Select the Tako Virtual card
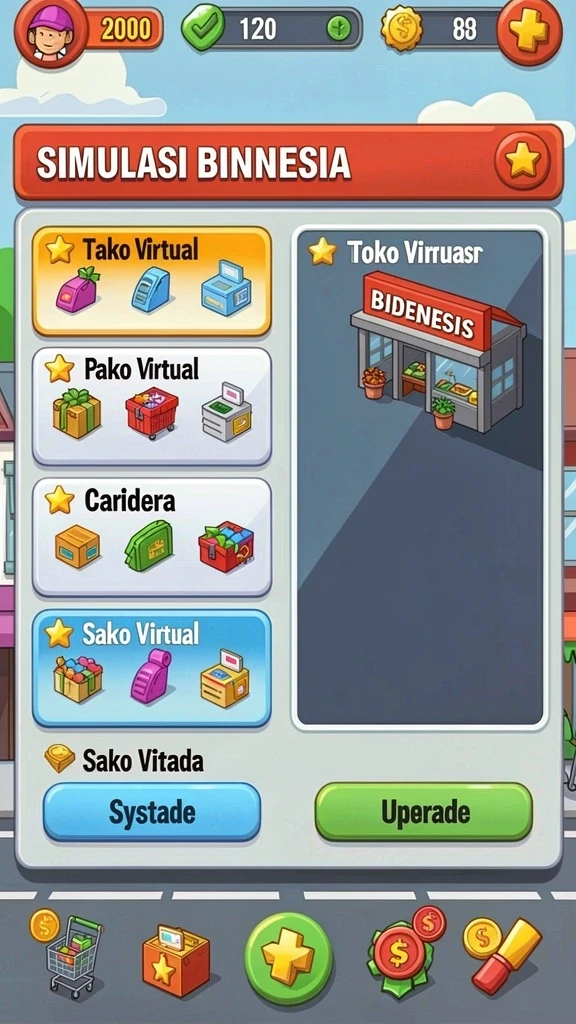This screenshot has height=1024, width=576. (x=152, y=281)
